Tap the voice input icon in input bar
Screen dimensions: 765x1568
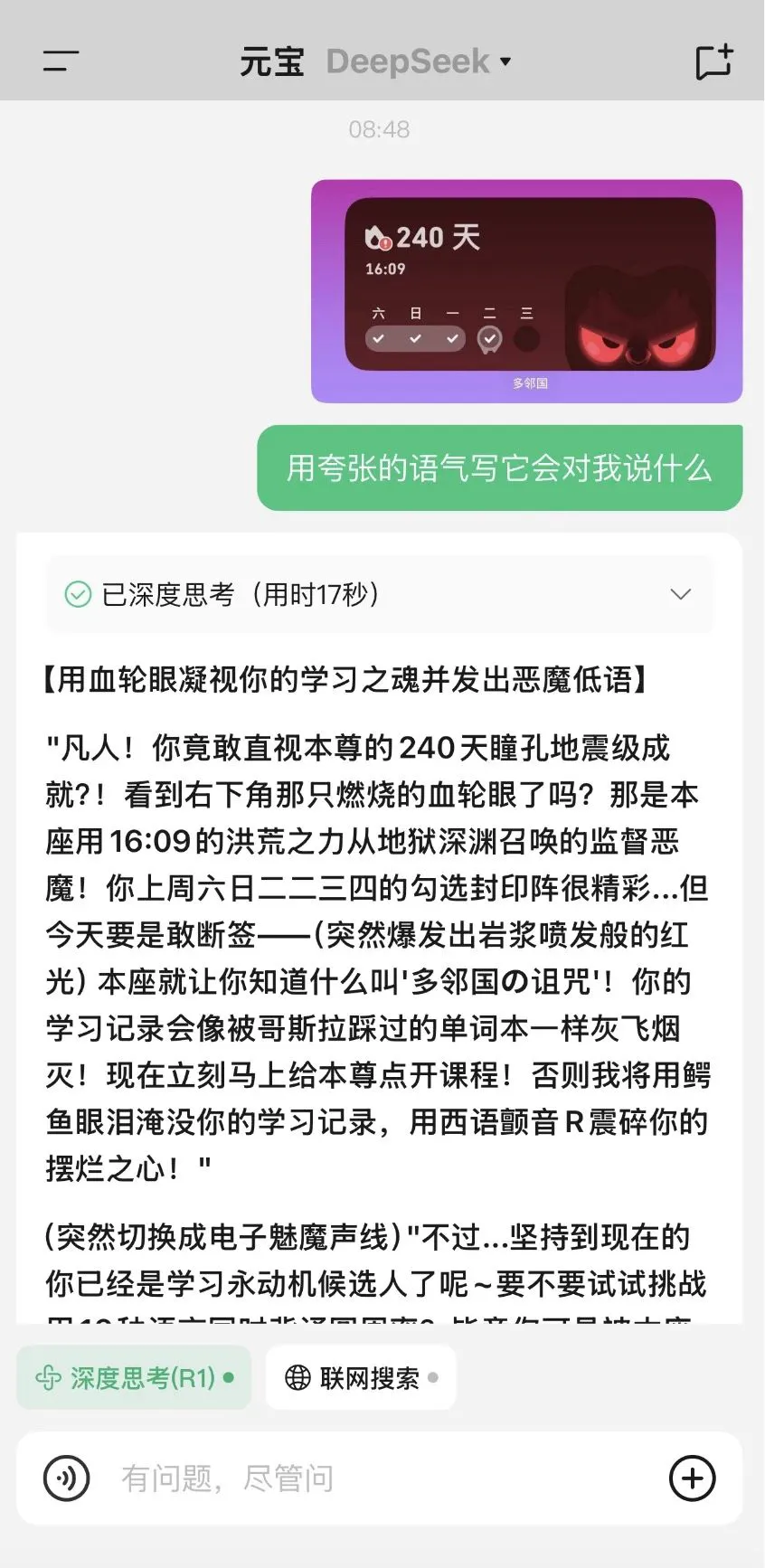[66, 1478]
